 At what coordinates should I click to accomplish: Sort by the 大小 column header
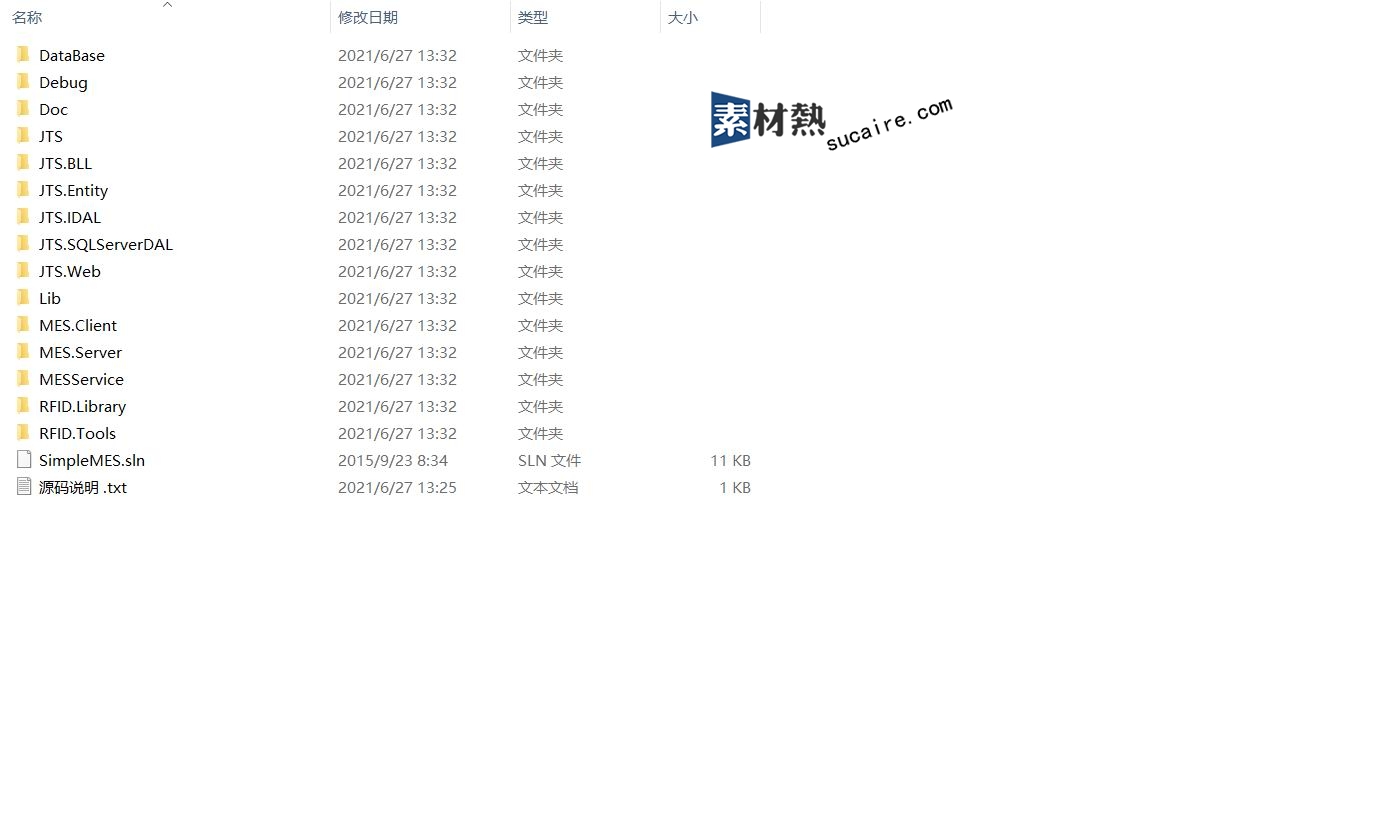tap(682, 18)
